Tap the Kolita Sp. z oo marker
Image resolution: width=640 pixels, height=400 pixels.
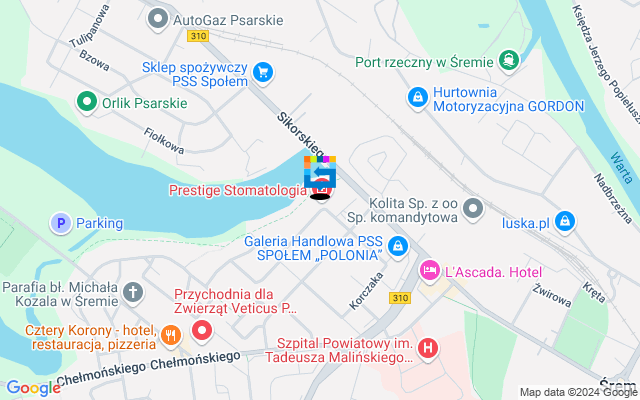click(x=473, y=208)
